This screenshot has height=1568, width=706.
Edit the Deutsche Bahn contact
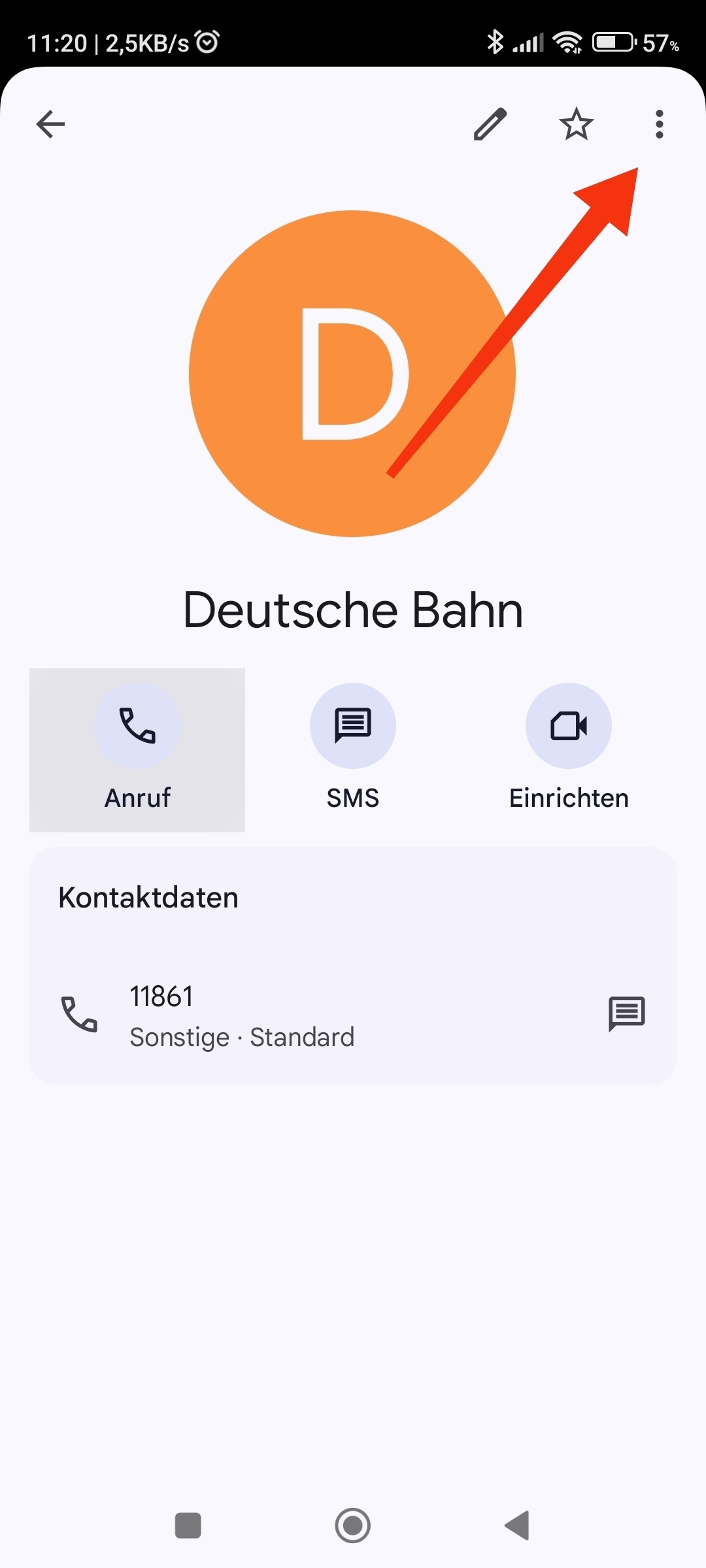(x=490, y=124)
